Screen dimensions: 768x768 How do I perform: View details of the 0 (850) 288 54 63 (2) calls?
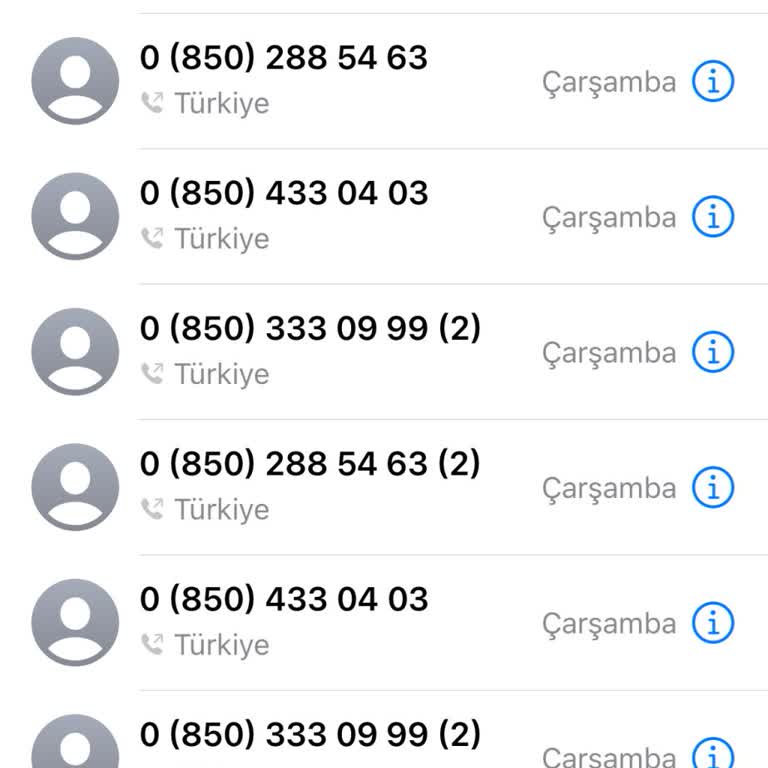click(x=713, y=488)
